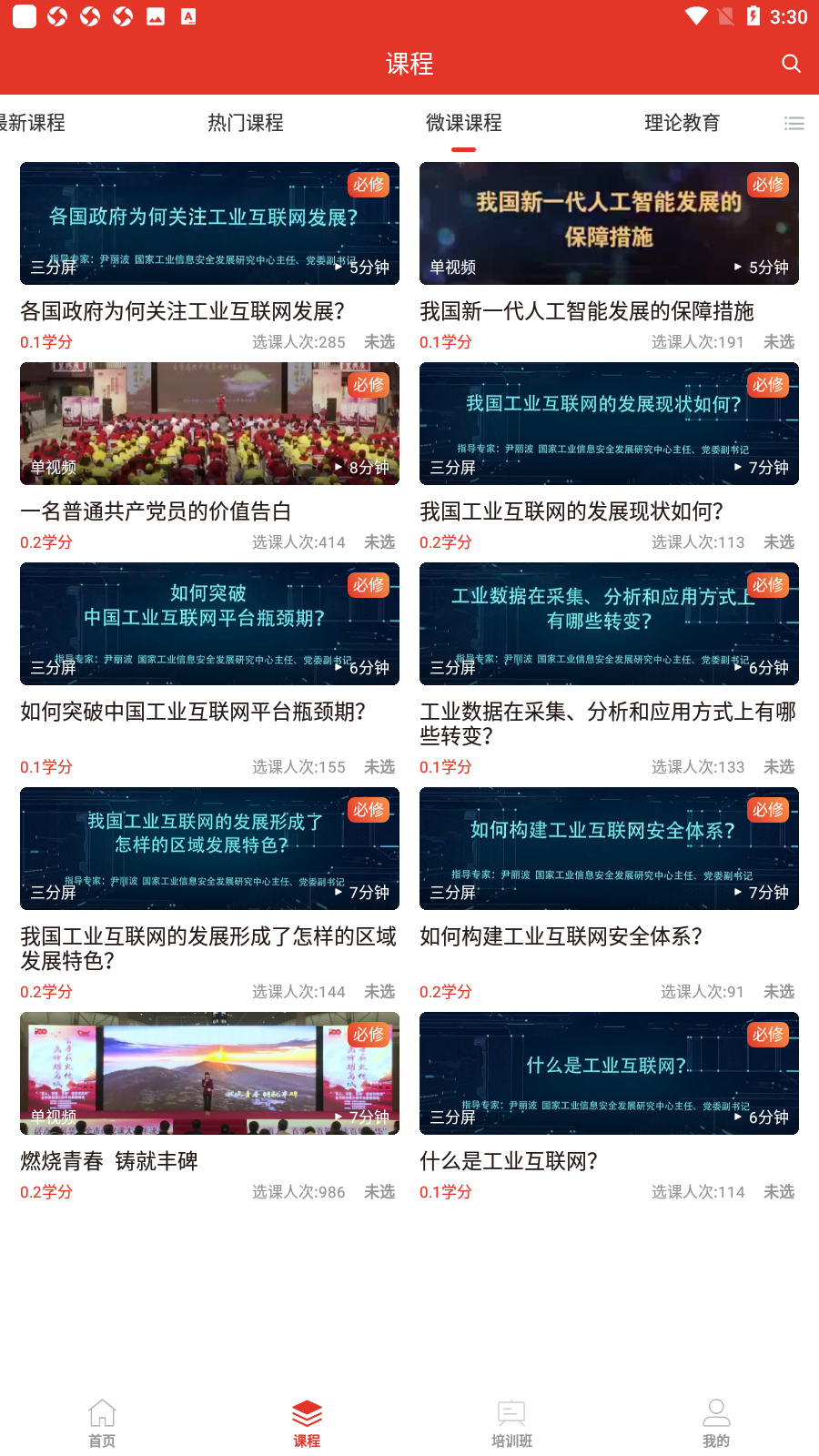Open the search icon in header

click(791, 63)
